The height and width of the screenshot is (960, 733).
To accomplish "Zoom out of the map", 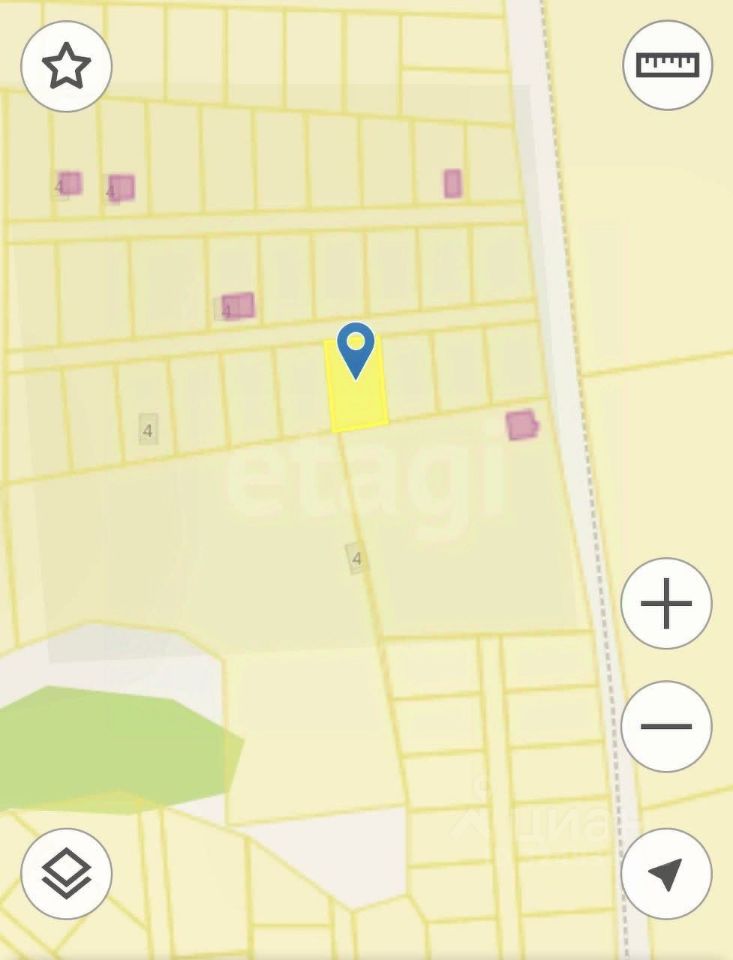I will point(666,727).
